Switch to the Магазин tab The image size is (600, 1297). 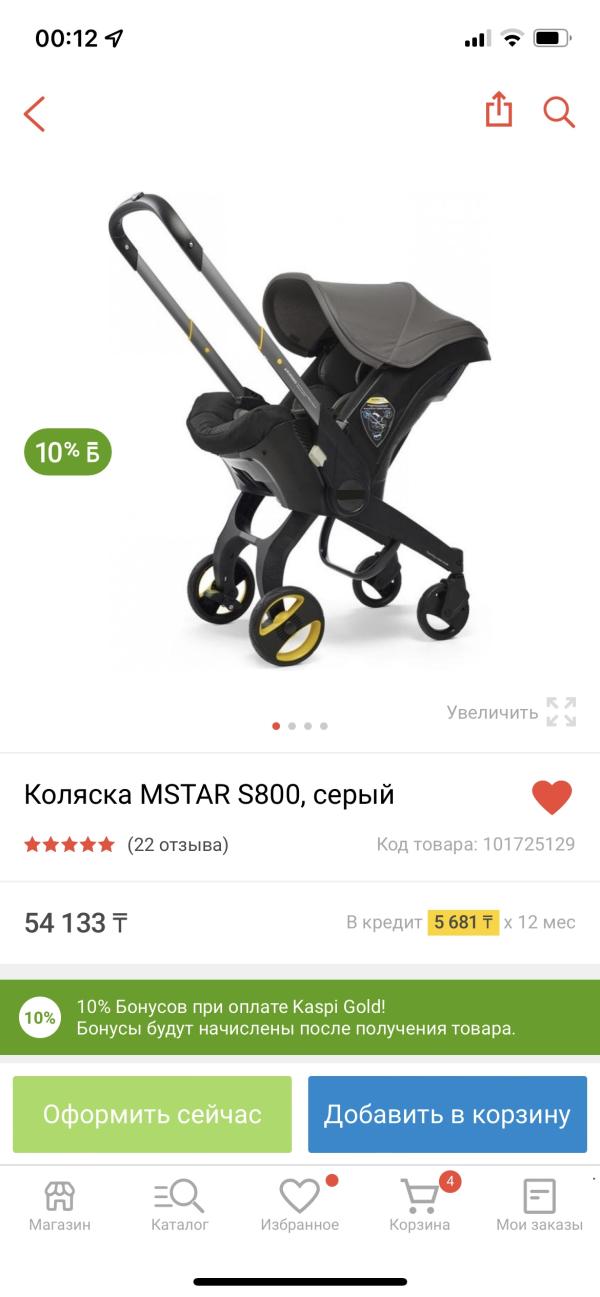(x=59, y=1206)
